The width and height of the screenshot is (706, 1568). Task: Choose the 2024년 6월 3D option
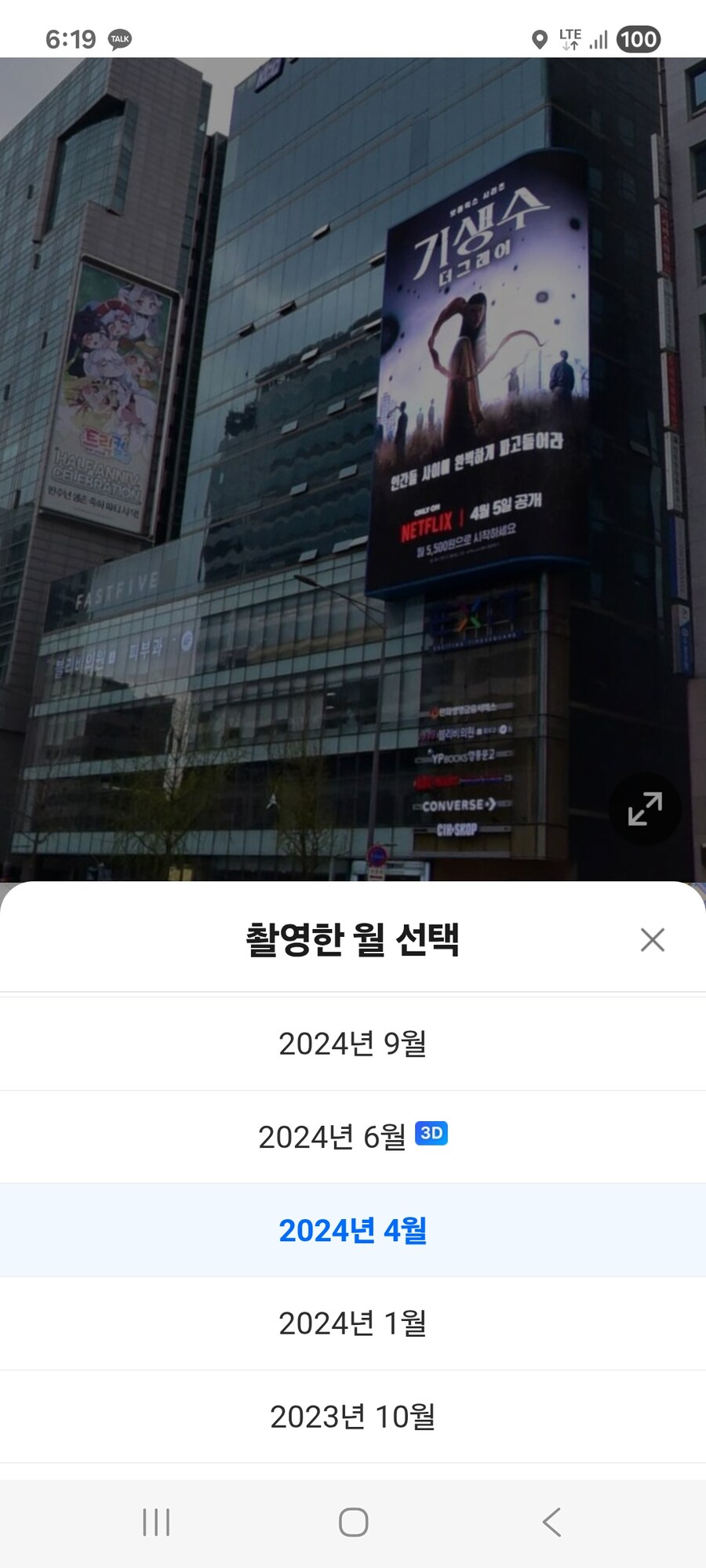click(x=353, y=1137)
